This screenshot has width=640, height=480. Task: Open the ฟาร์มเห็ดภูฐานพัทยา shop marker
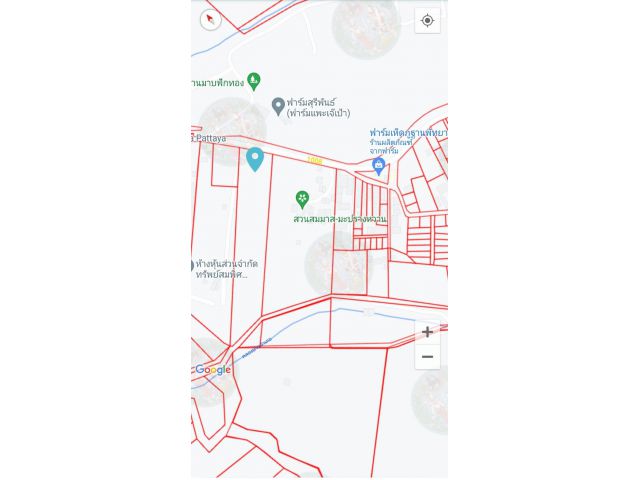(x=378, y=165)
